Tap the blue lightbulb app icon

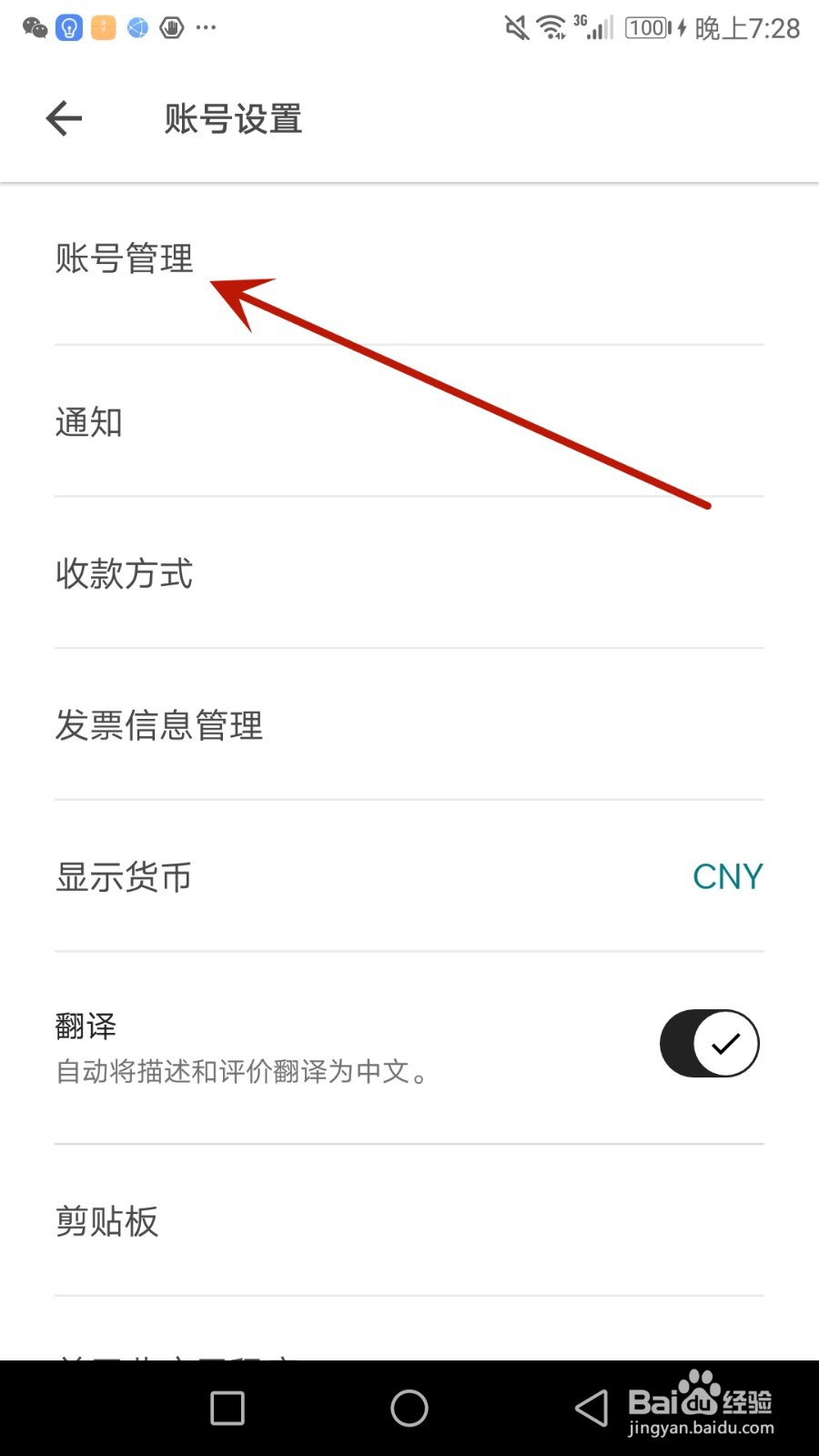68,27
